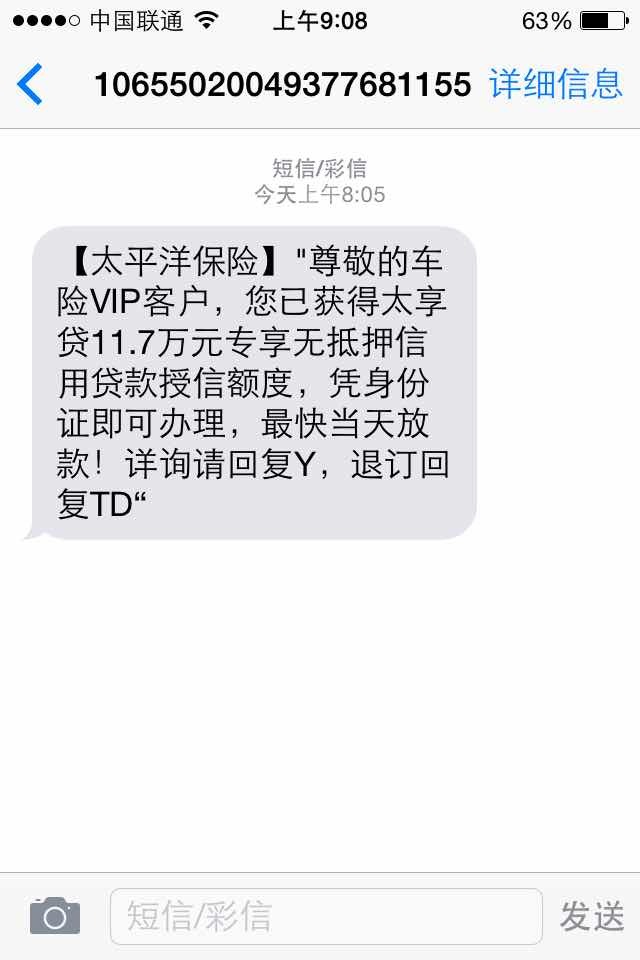Image resolution: width=640 pixels, height=960 pixels.
Task: Open 详细信息 for this sender
Action: pyautogui.click(x=556, y=85)
